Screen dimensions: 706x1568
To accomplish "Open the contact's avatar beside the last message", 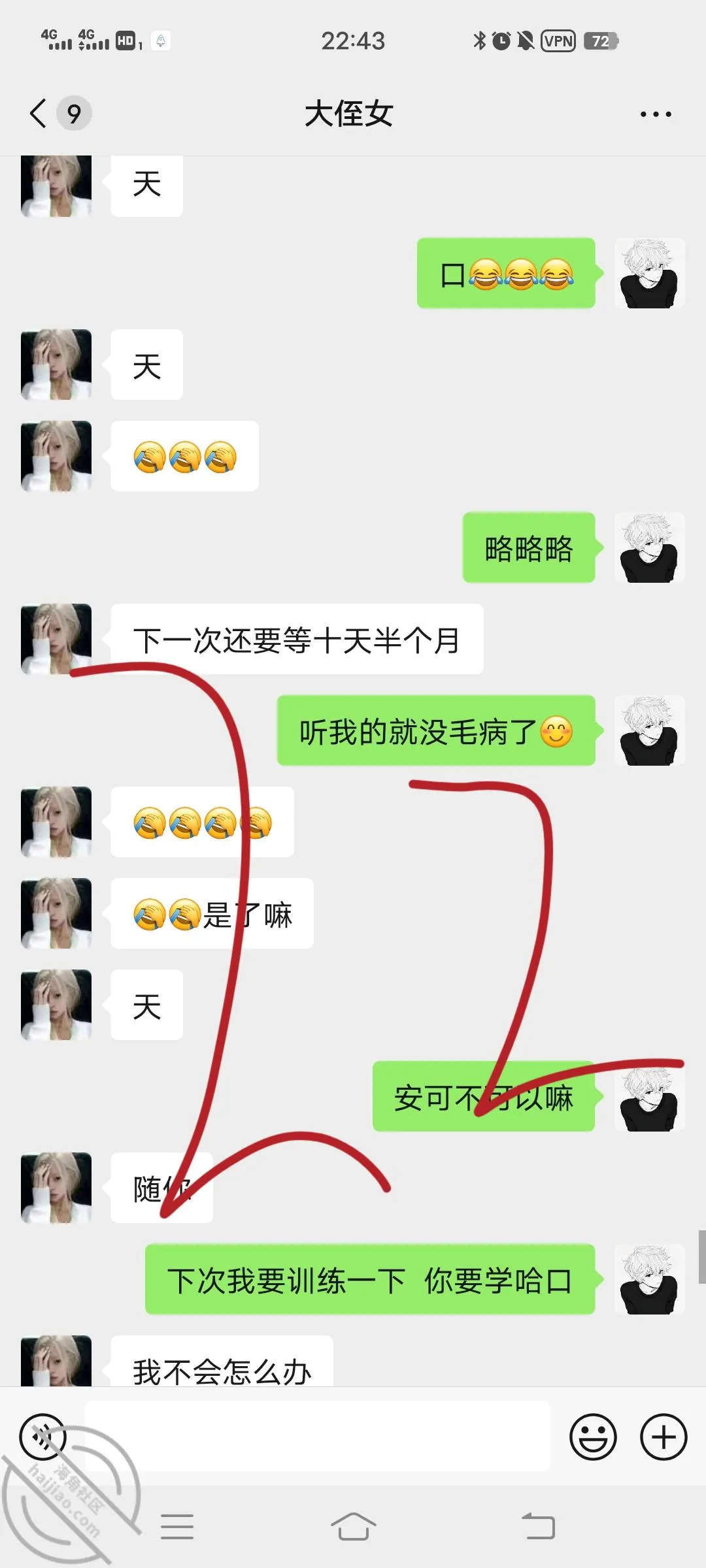I will [x=56, y=1361].
